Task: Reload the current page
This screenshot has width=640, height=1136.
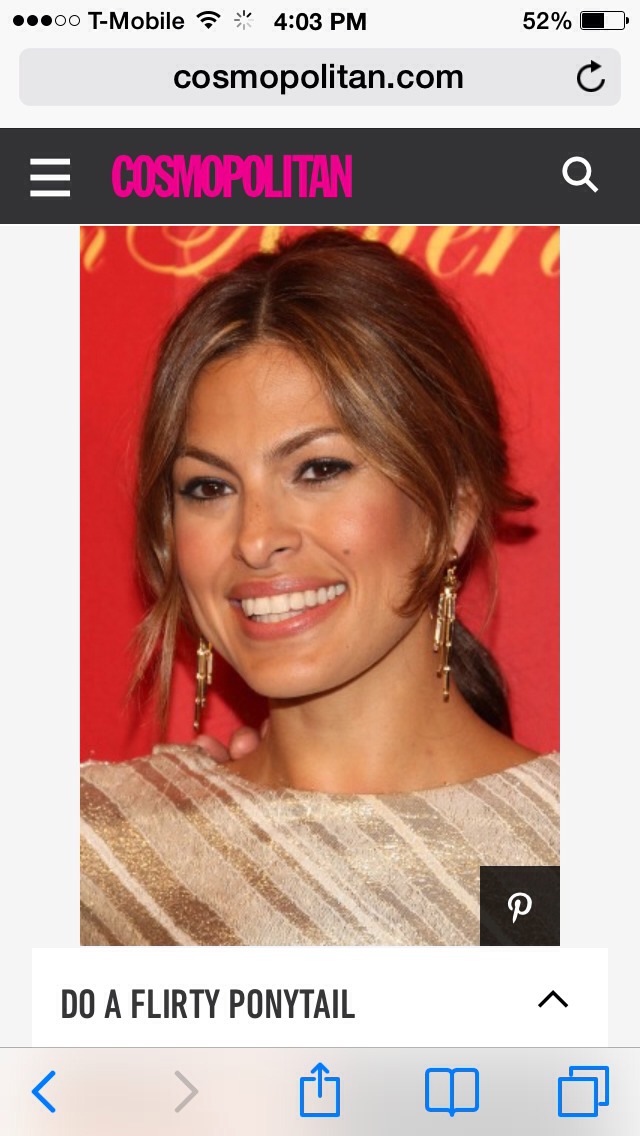Action: [x=591, y=77]
